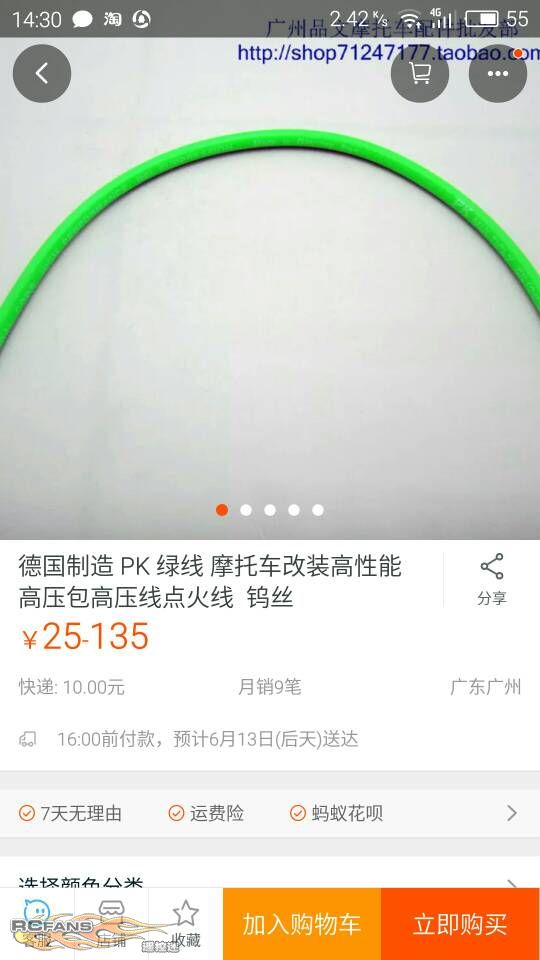Open the shopping cart icon
The image size is (540, 960).
(x=420, y=73)
